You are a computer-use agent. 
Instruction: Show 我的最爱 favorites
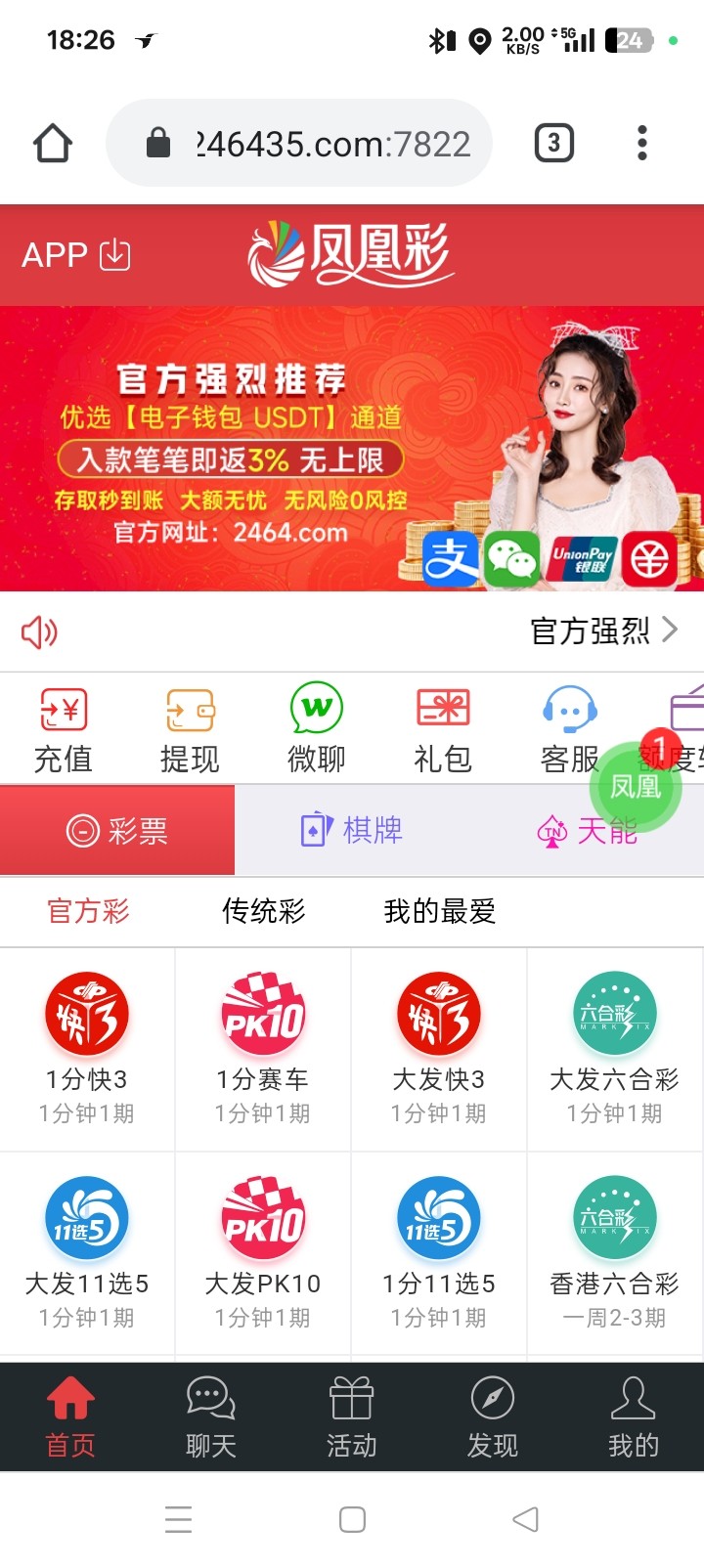tap(440, 911)
